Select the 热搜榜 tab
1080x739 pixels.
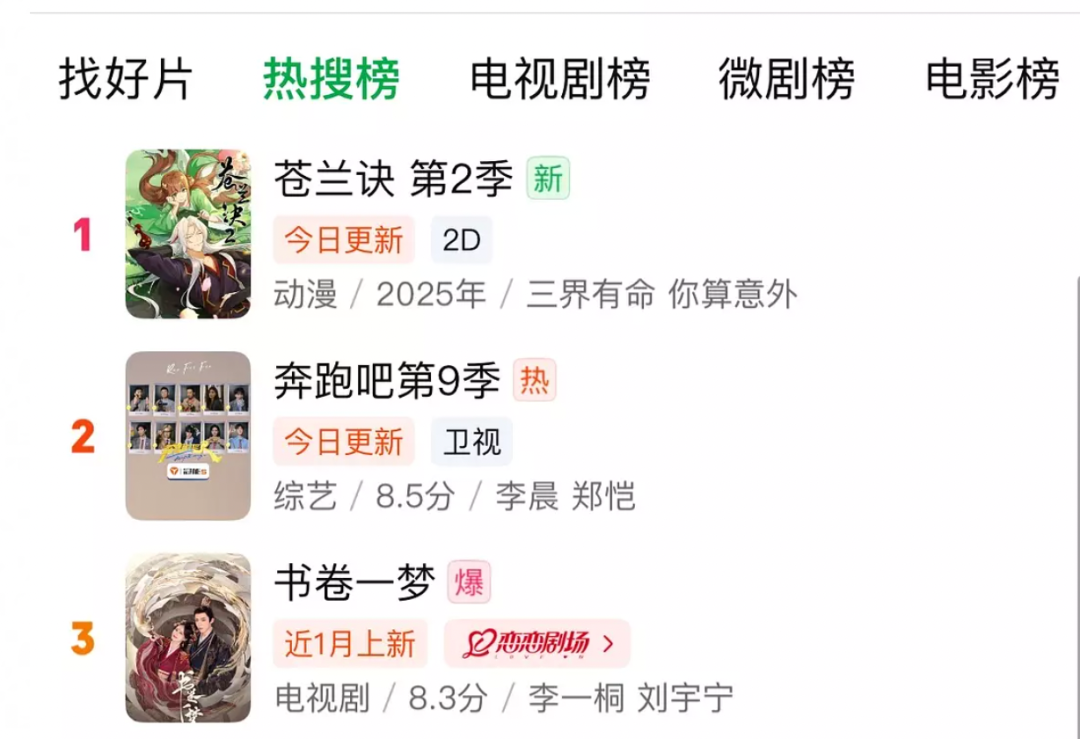[x=331, y=79]
